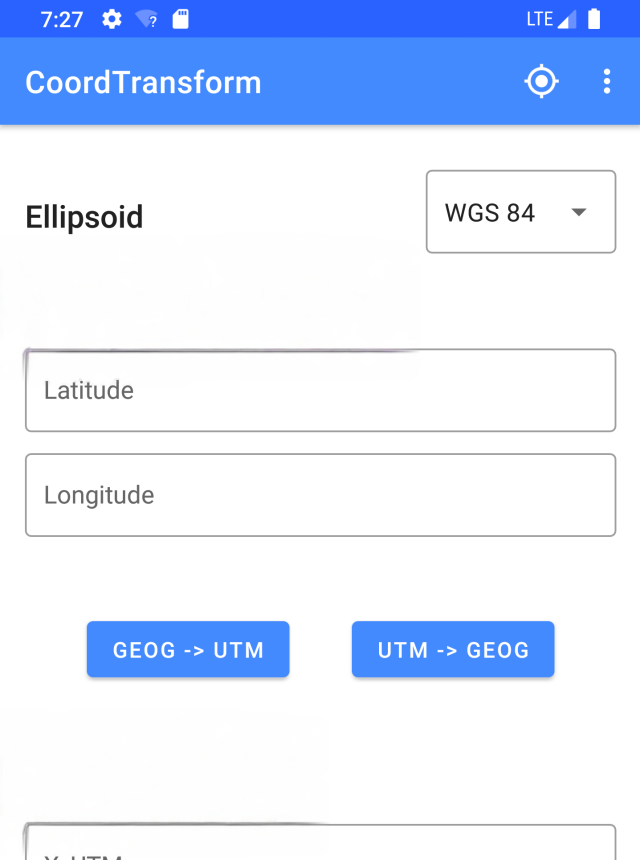Screen dimensions: 640x860
Task: Focus the Longitude input field
Action: (320, 495)
